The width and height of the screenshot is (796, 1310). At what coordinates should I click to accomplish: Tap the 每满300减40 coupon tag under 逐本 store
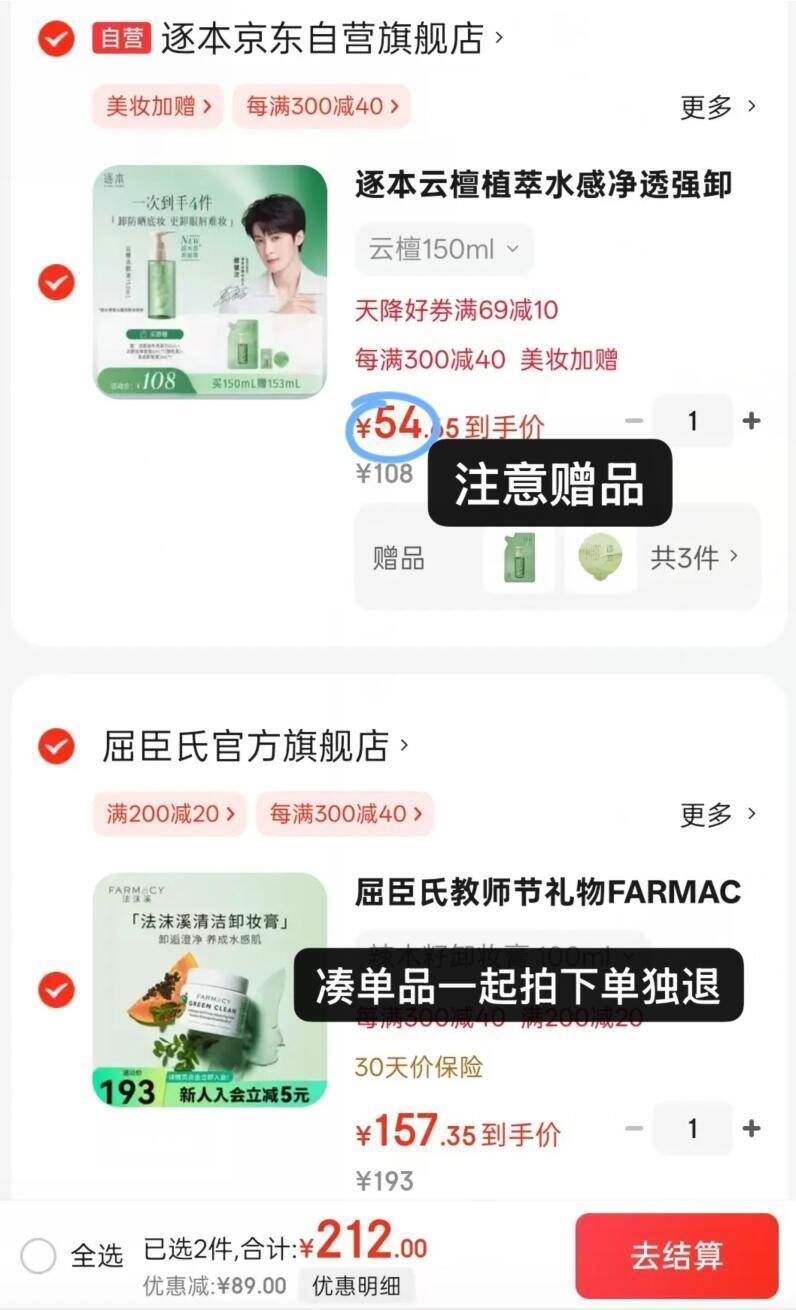pos(321,106)
